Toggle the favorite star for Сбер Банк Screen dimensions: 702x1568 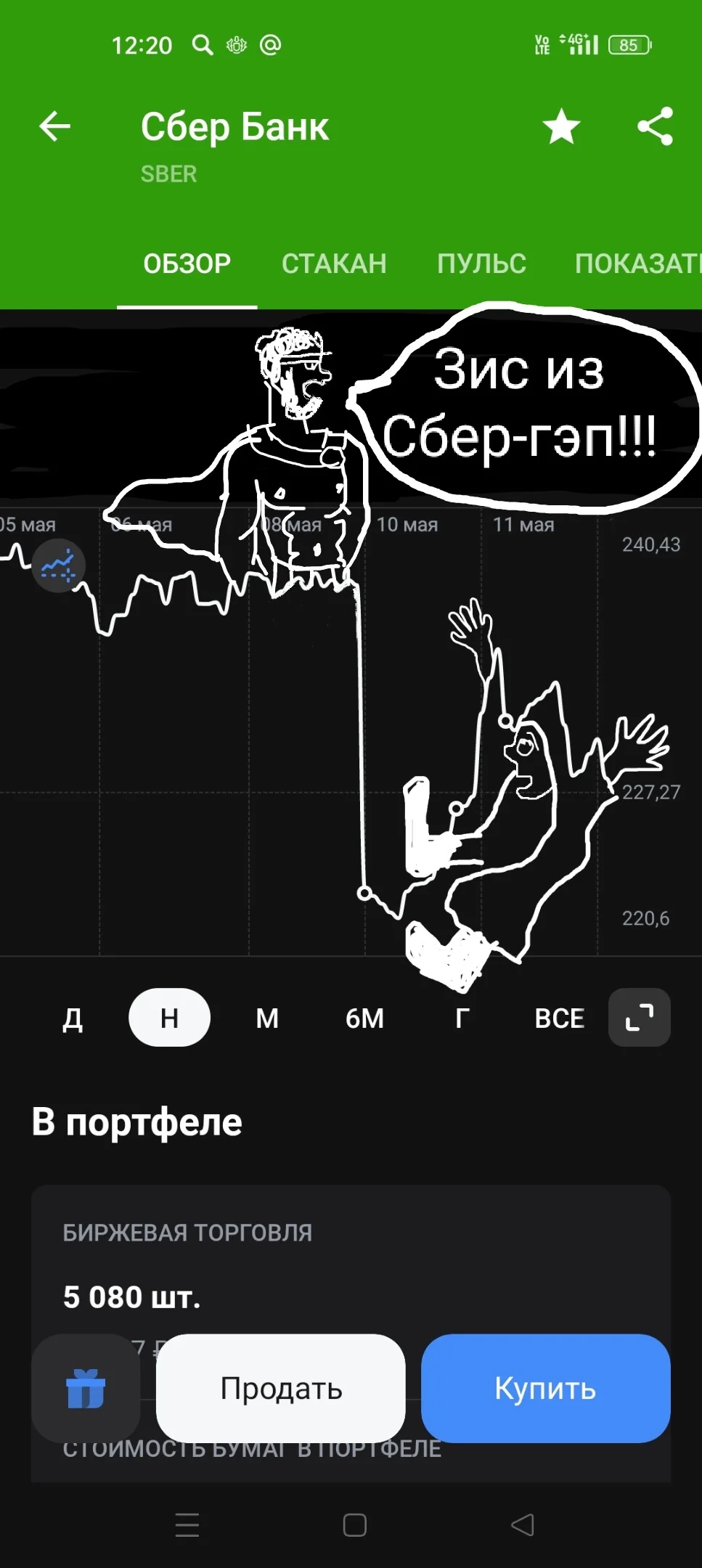[x=561, y=127]
